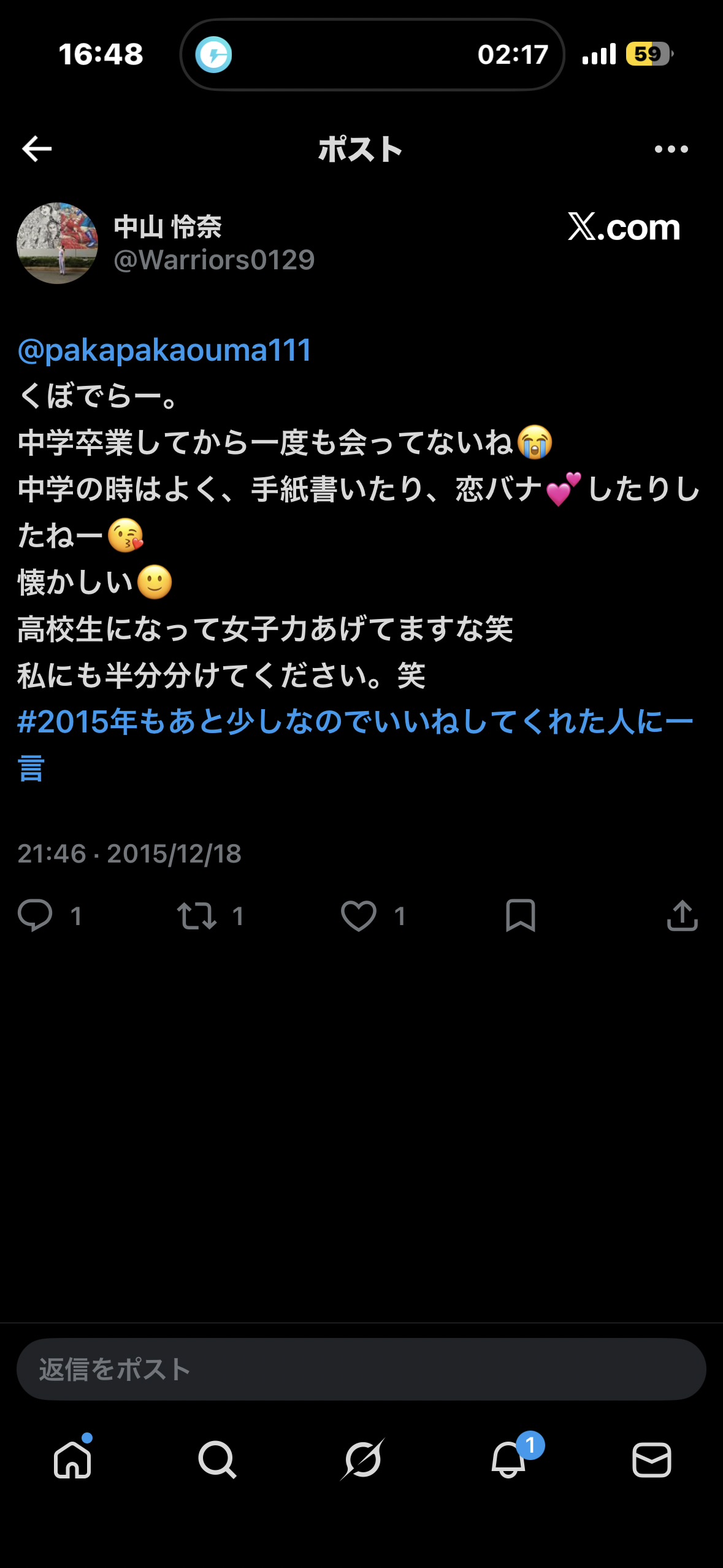Viewport: 723px width, 1568px height.
Task: Share the post via the share icon
Action: 683,915
